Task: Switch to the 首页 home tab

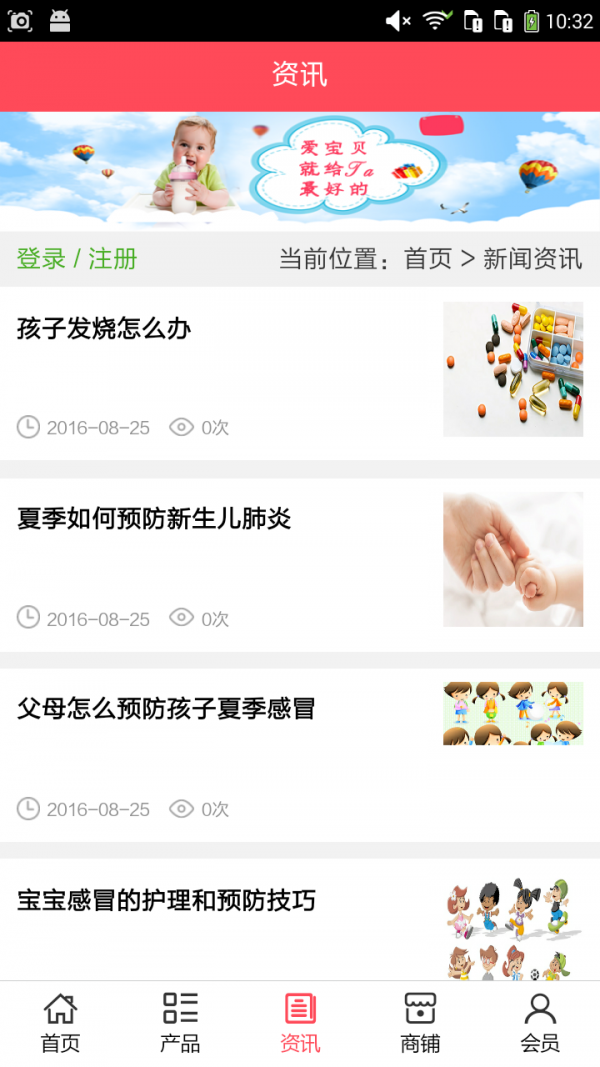Action: click(x=60, y=1023)
